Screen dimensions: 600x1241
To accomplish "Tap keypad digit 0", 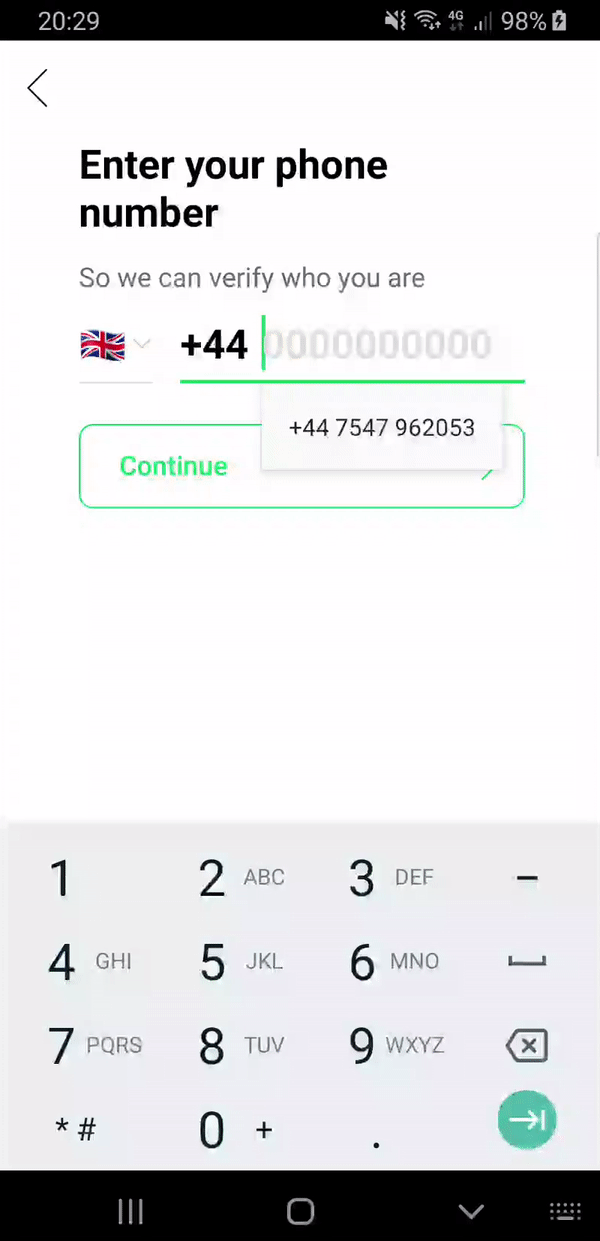I will click(212, 1130).
